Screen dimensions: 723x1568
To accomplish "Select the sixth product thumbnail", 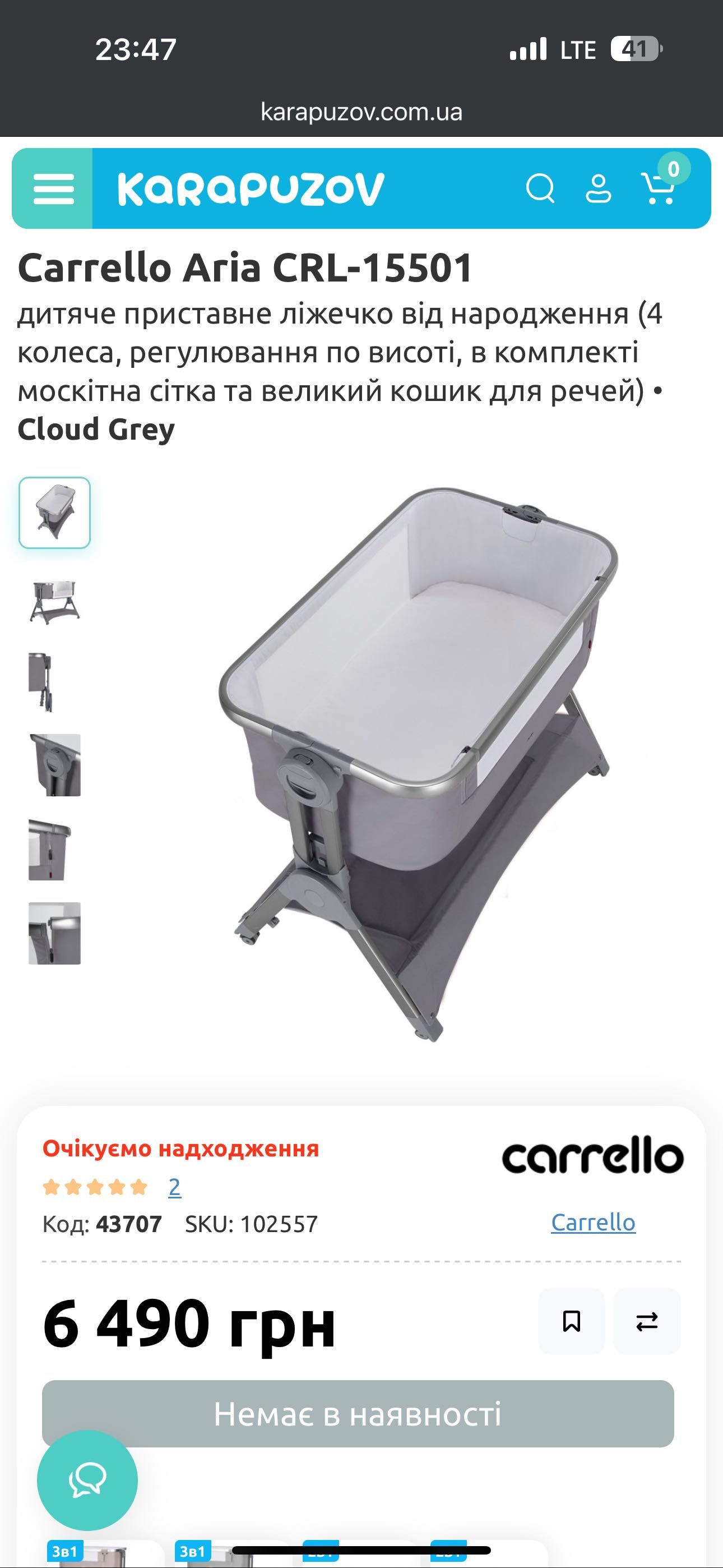I will (x=54, y=933).
